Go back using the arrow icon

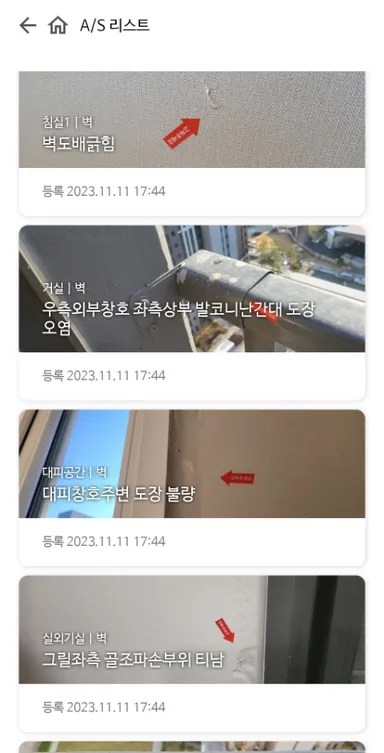click(28, 25)
